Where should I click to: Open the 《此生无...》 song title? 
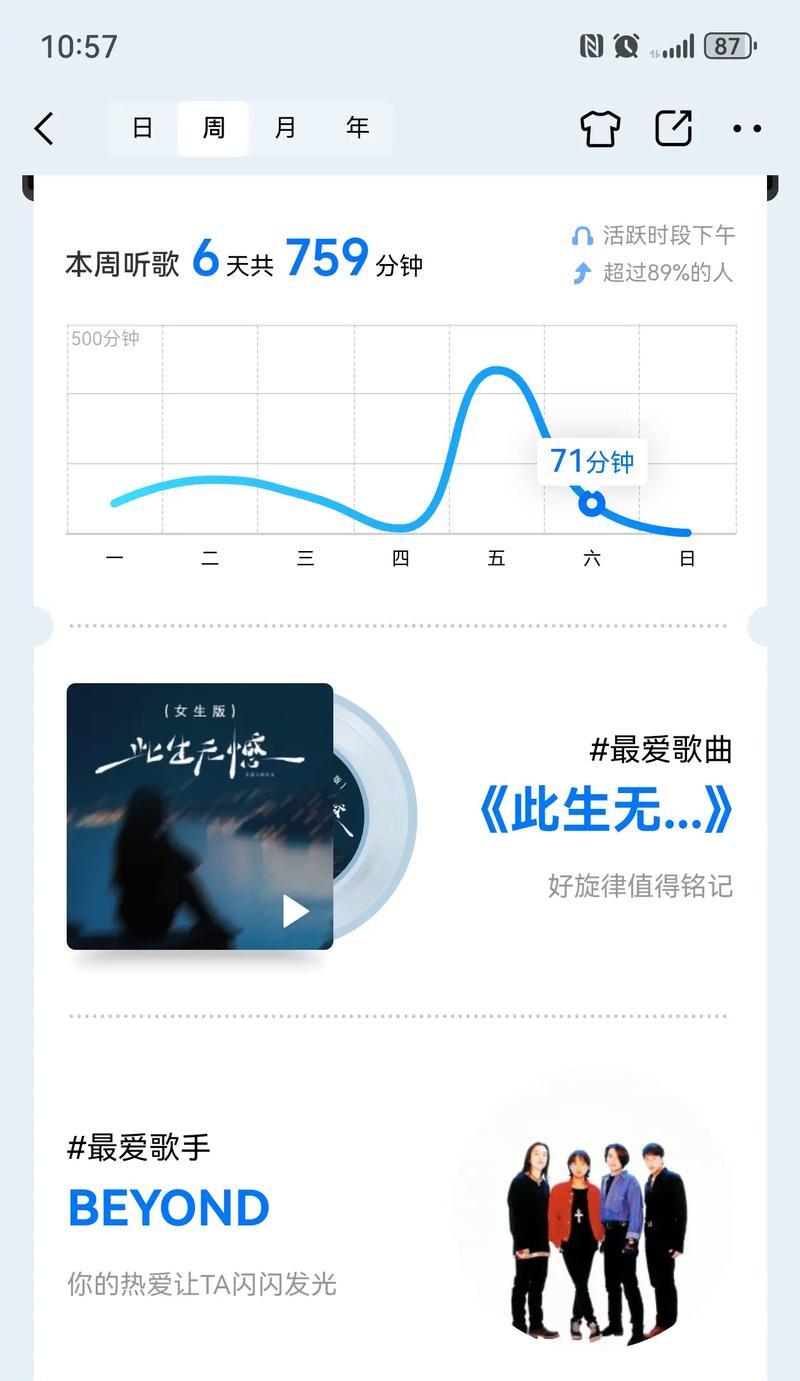604,811
